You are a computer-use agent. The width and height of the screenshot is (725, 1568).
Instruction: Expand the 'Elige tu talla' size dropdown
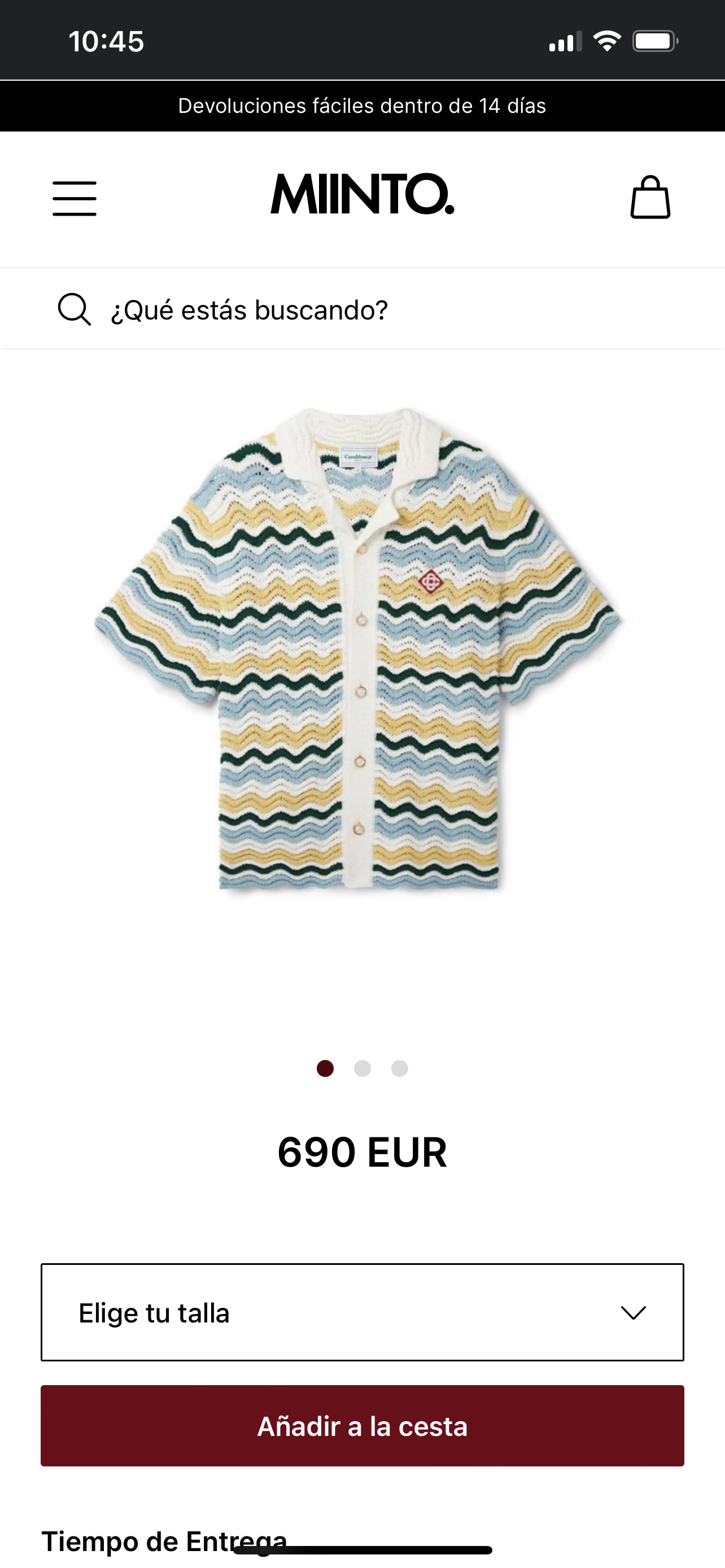(362, 1313)
